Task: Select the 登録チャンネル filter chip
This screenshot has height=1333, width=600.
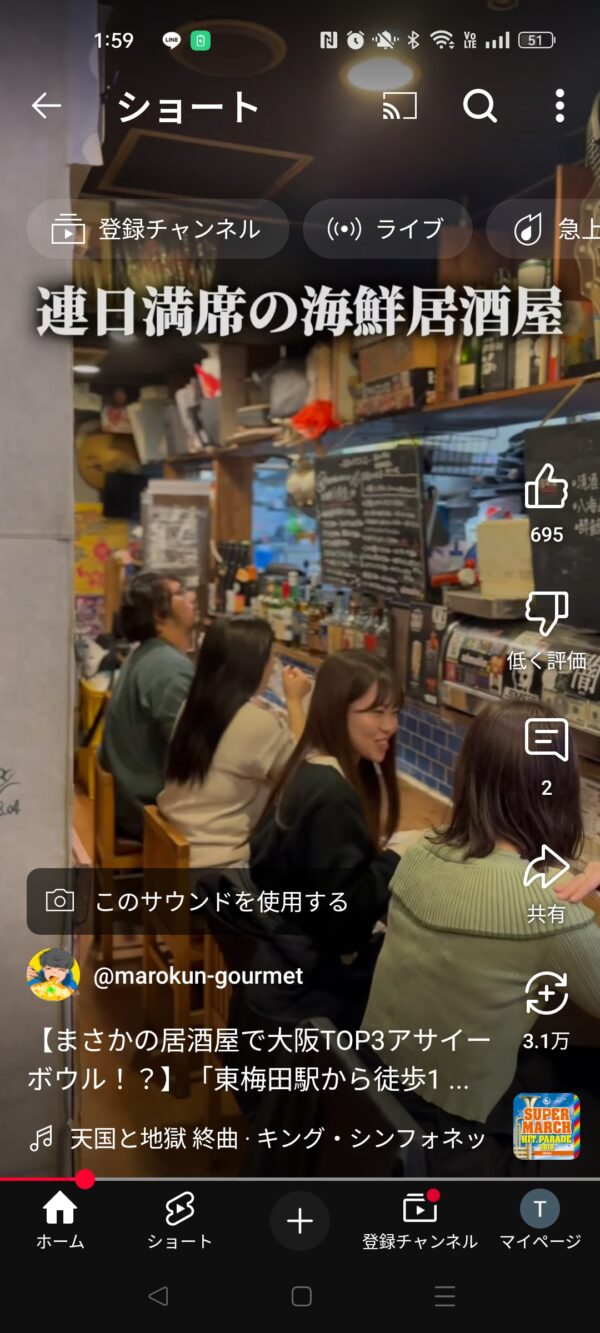Action: click(x=157, y=229)
